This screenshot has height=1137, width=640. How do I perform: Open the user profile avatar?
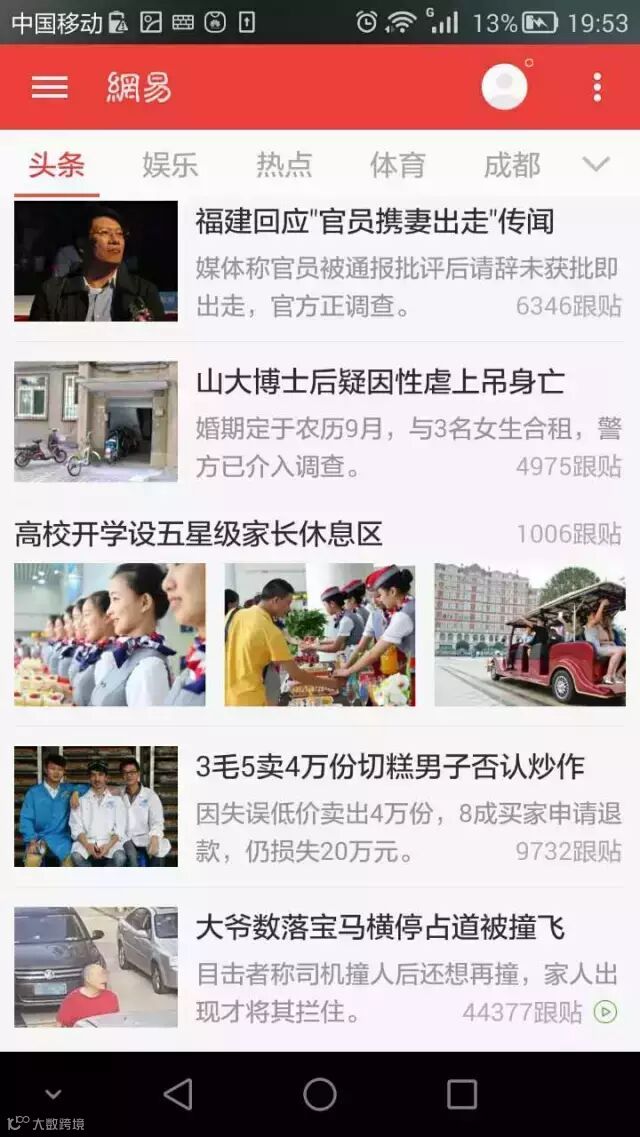(504, 88)
